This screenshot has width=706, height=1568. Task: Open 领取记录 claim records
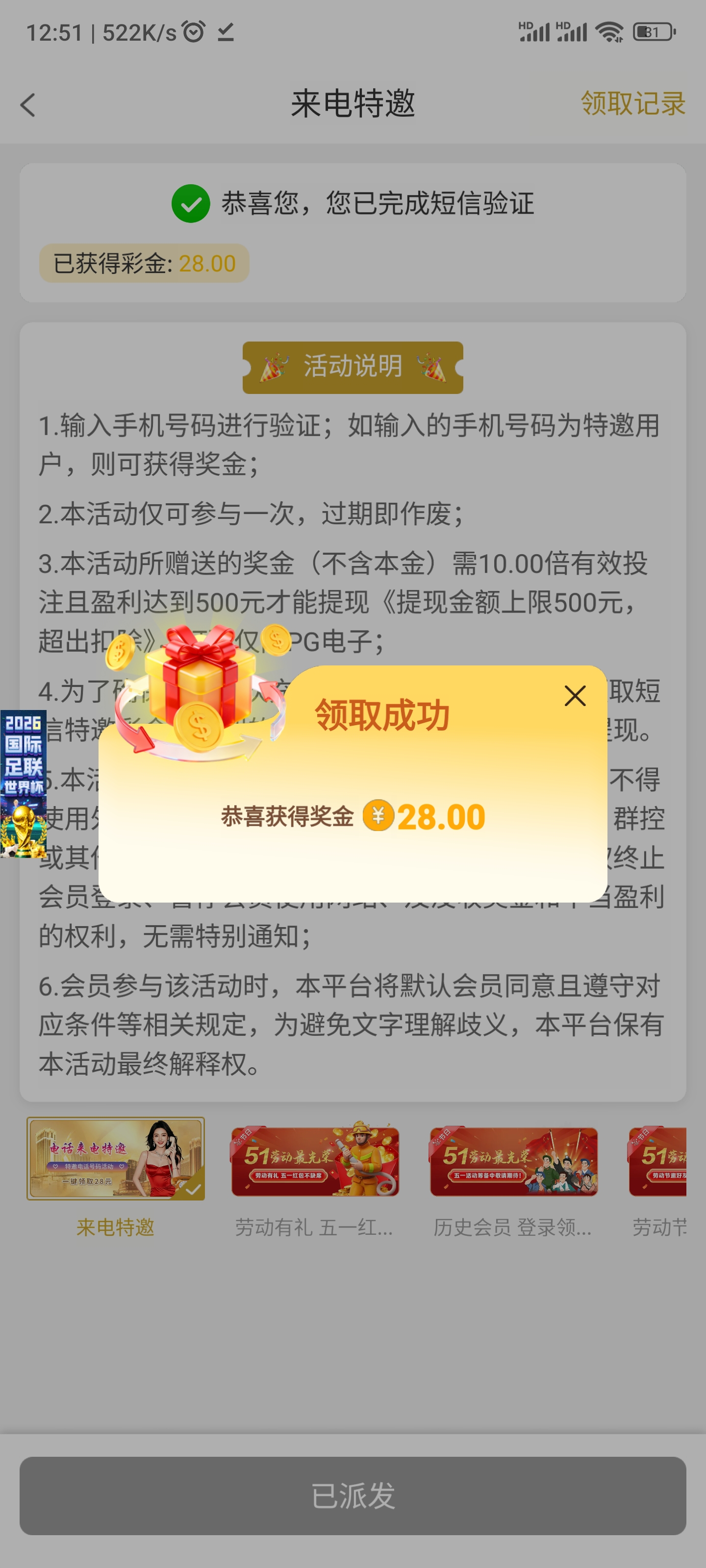click(632, 103)
